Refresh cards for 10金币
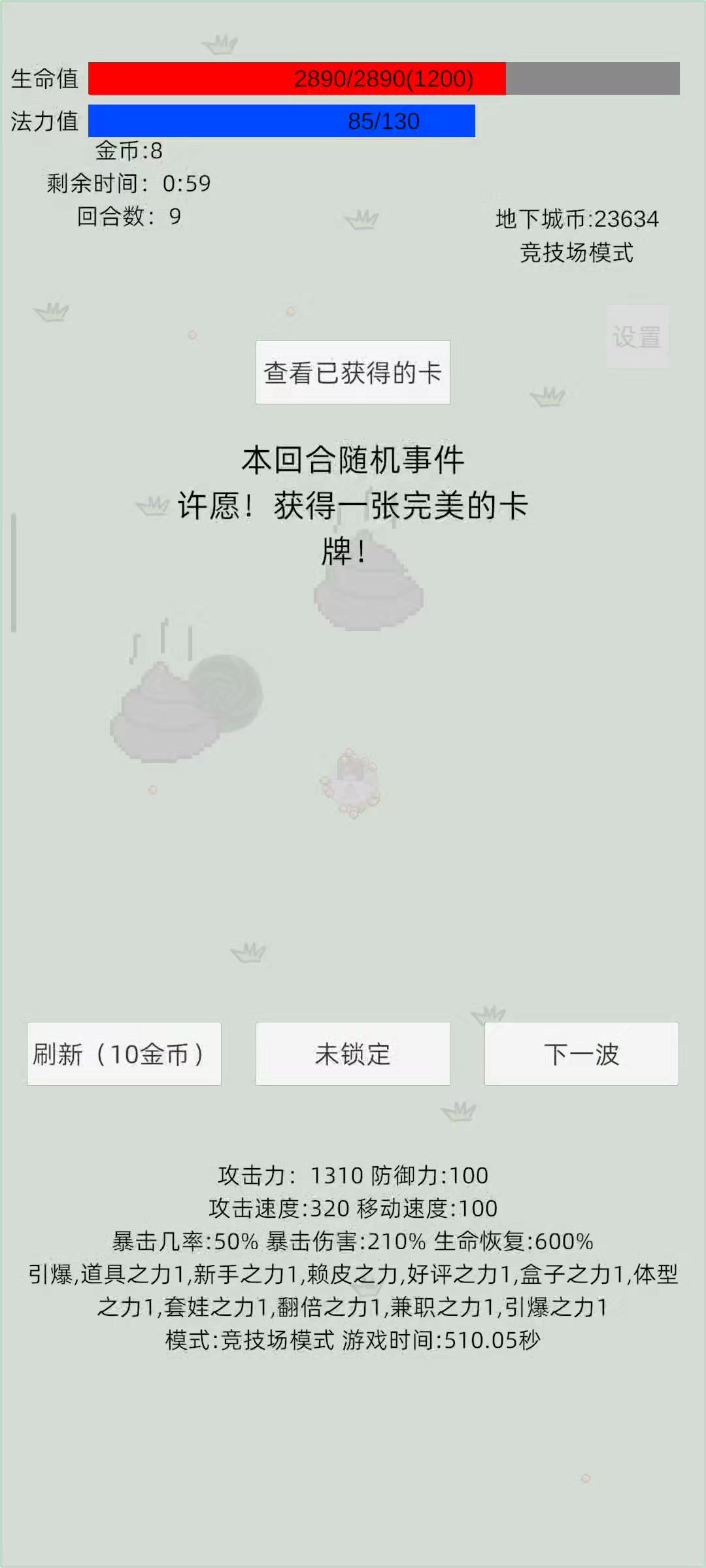Image resolution: width=706 pixels, height=1568 pixels. (124, 1054)
